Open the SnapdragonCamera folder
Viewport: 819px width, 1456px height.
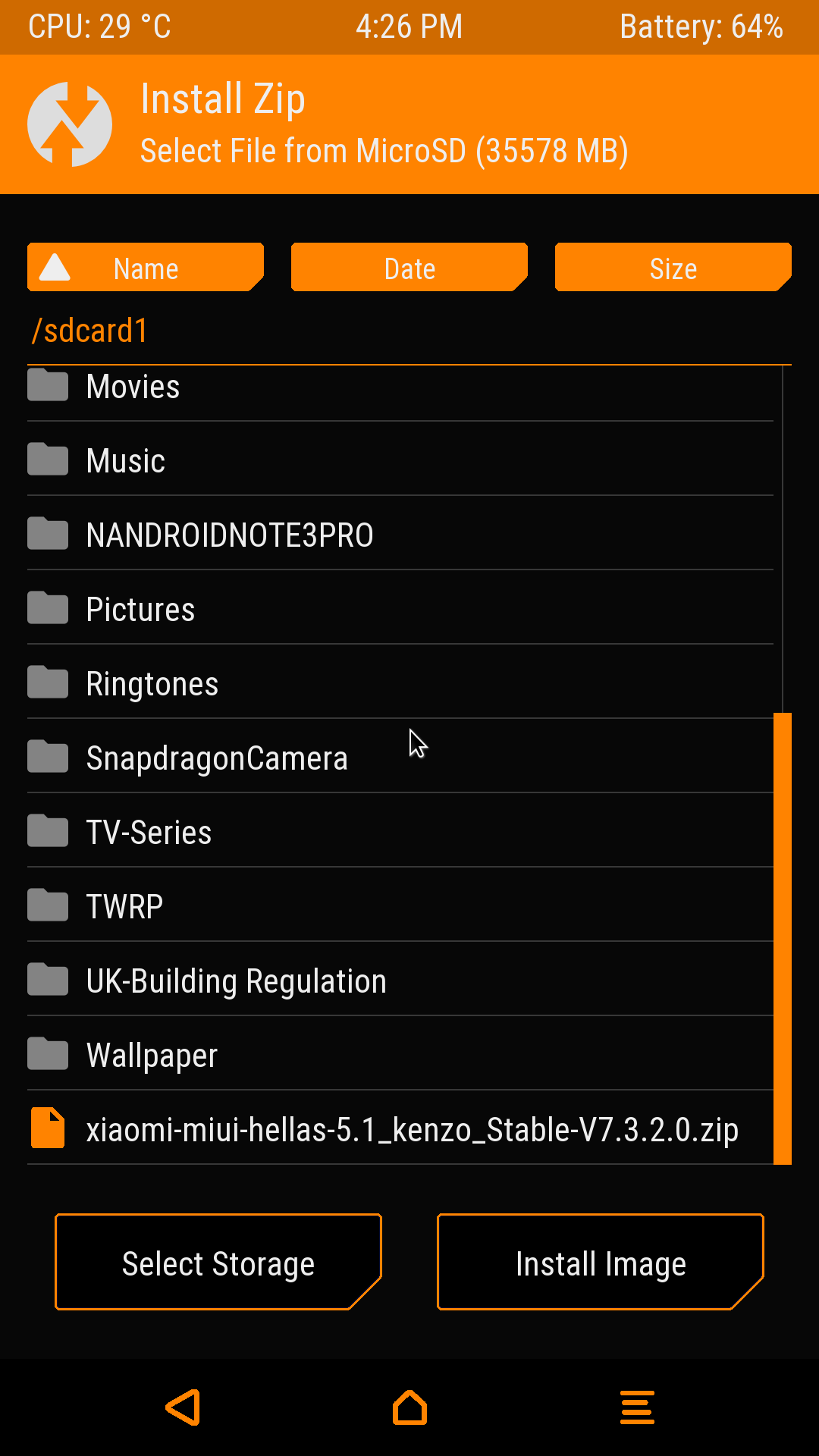coord(217,758)
